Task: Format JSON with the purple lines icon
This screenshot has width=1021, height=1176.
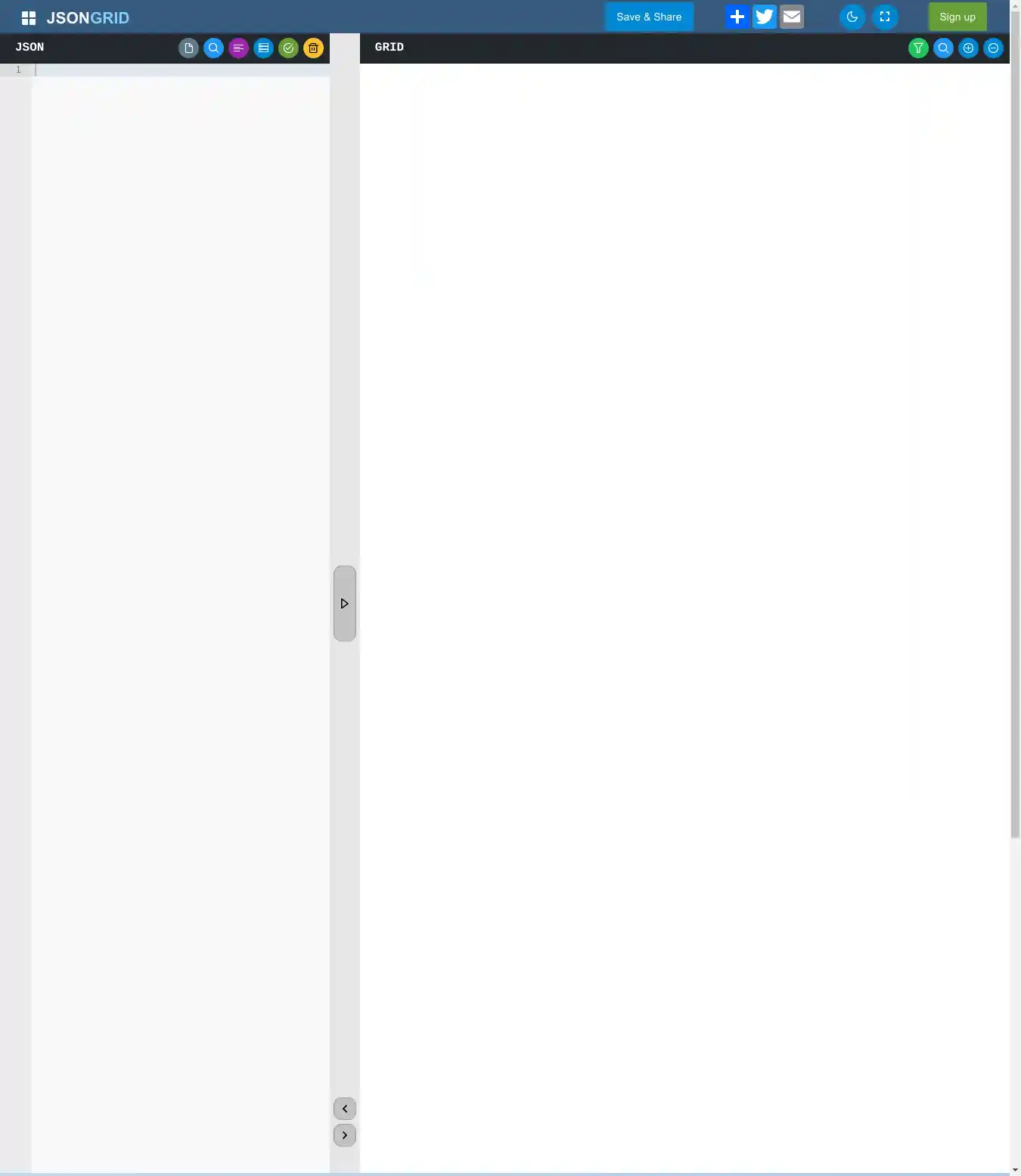Action: pyautogui.click(x=238, y=48)
